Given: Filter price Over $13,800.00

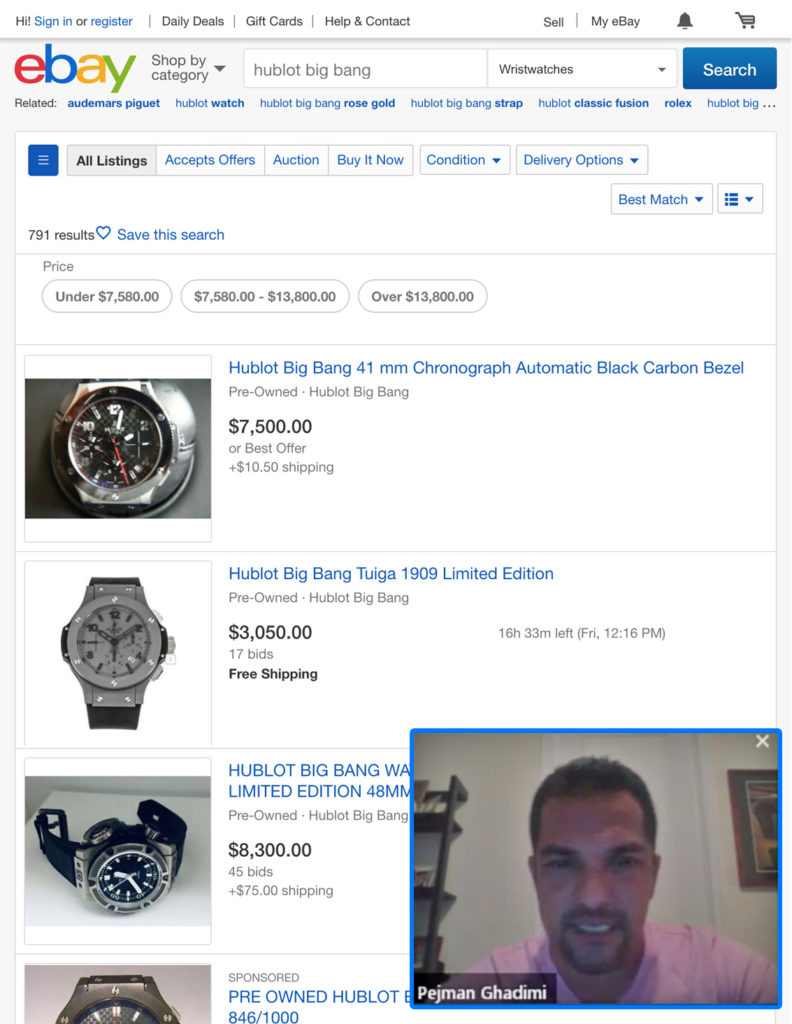Looking at the screenshot, I should [x=422, y=297].
